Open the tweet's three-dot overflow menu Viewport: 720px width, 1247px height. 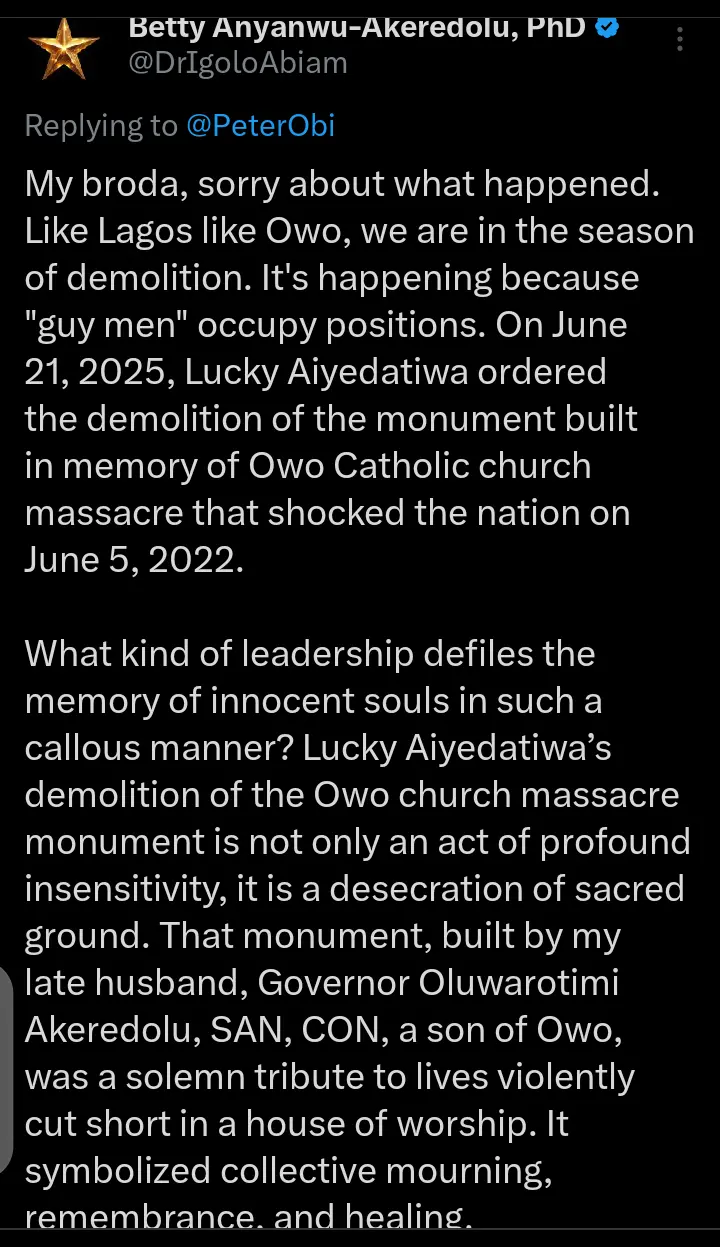pos(681,40)
